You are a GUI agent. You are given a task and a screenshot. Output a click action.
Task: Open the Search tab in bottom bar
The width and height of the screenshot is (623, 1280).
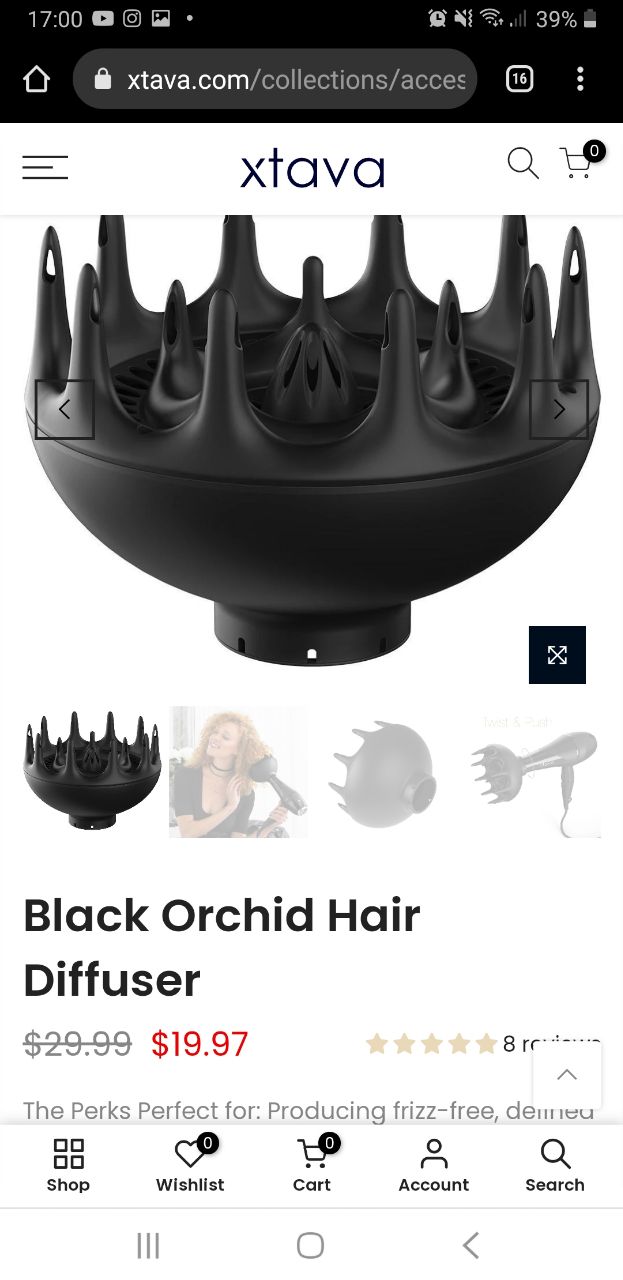coord(555,1166)
